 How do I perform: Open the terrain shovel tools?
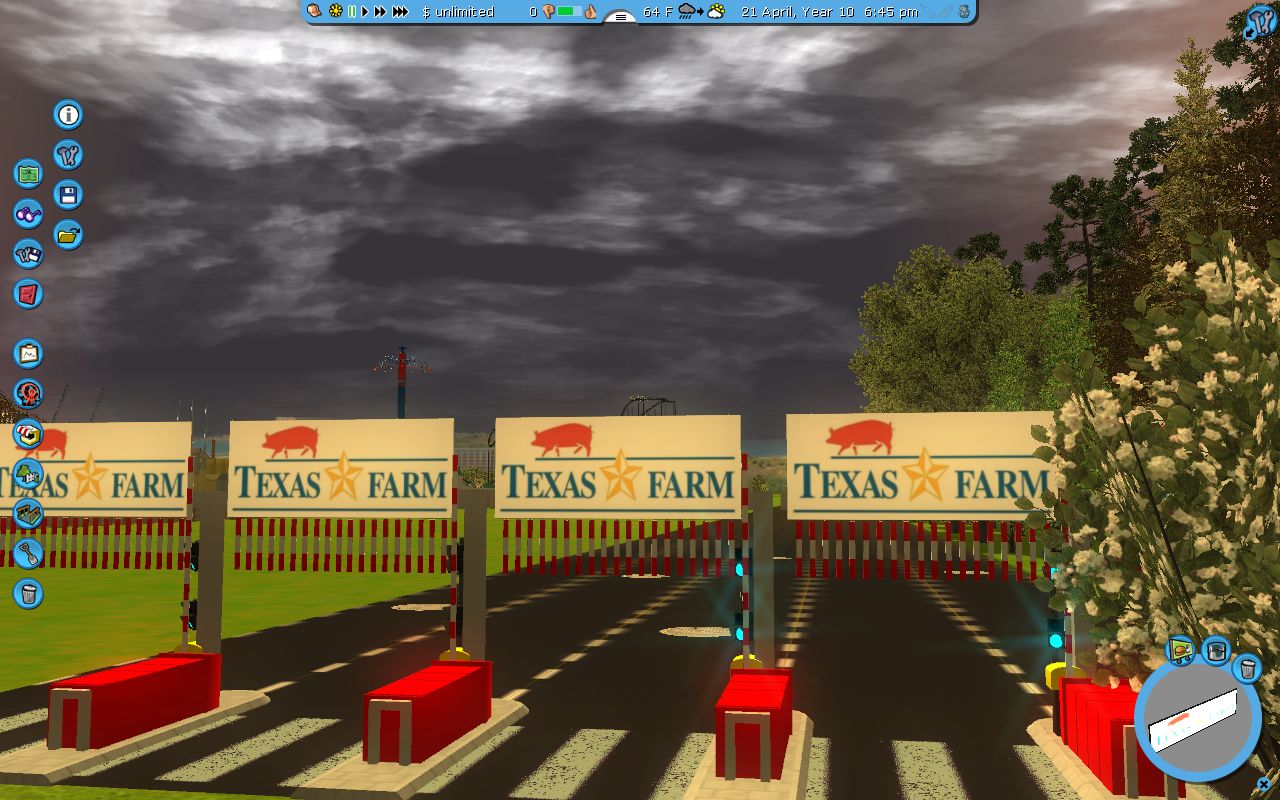[x=28, y=553]
